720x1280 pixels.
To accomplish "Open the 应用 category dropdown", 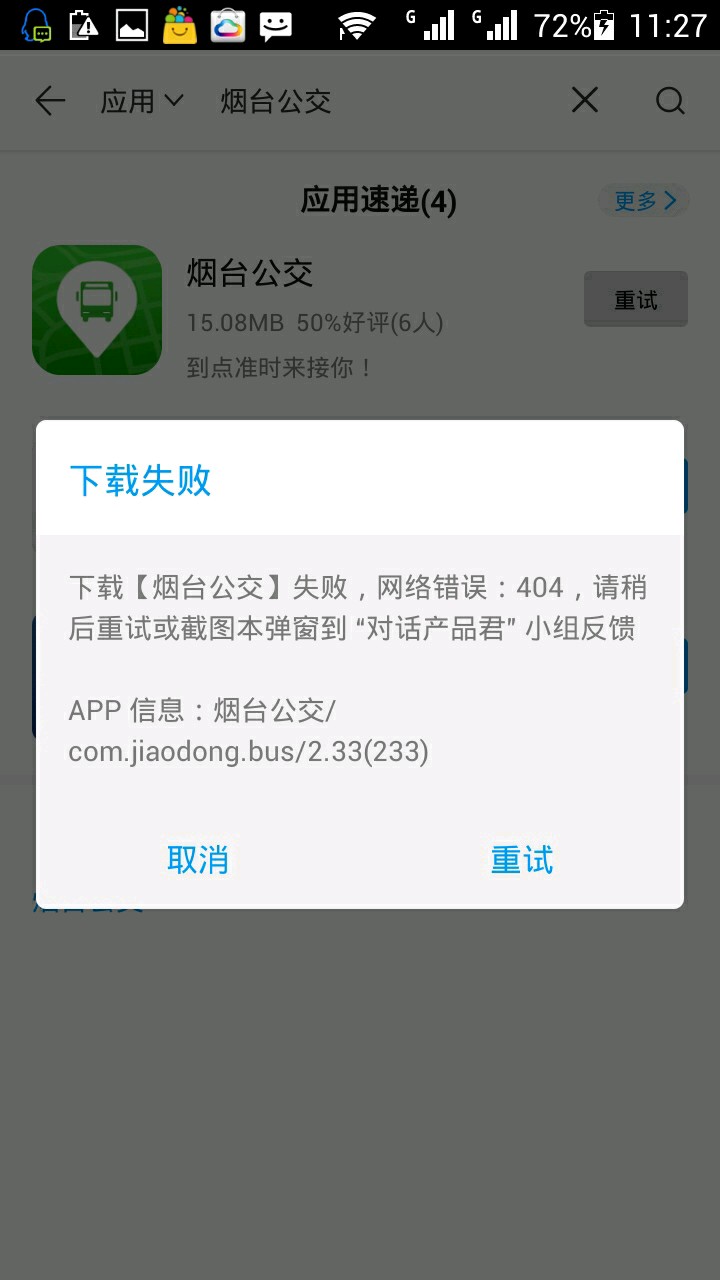I will coord(142,101).
